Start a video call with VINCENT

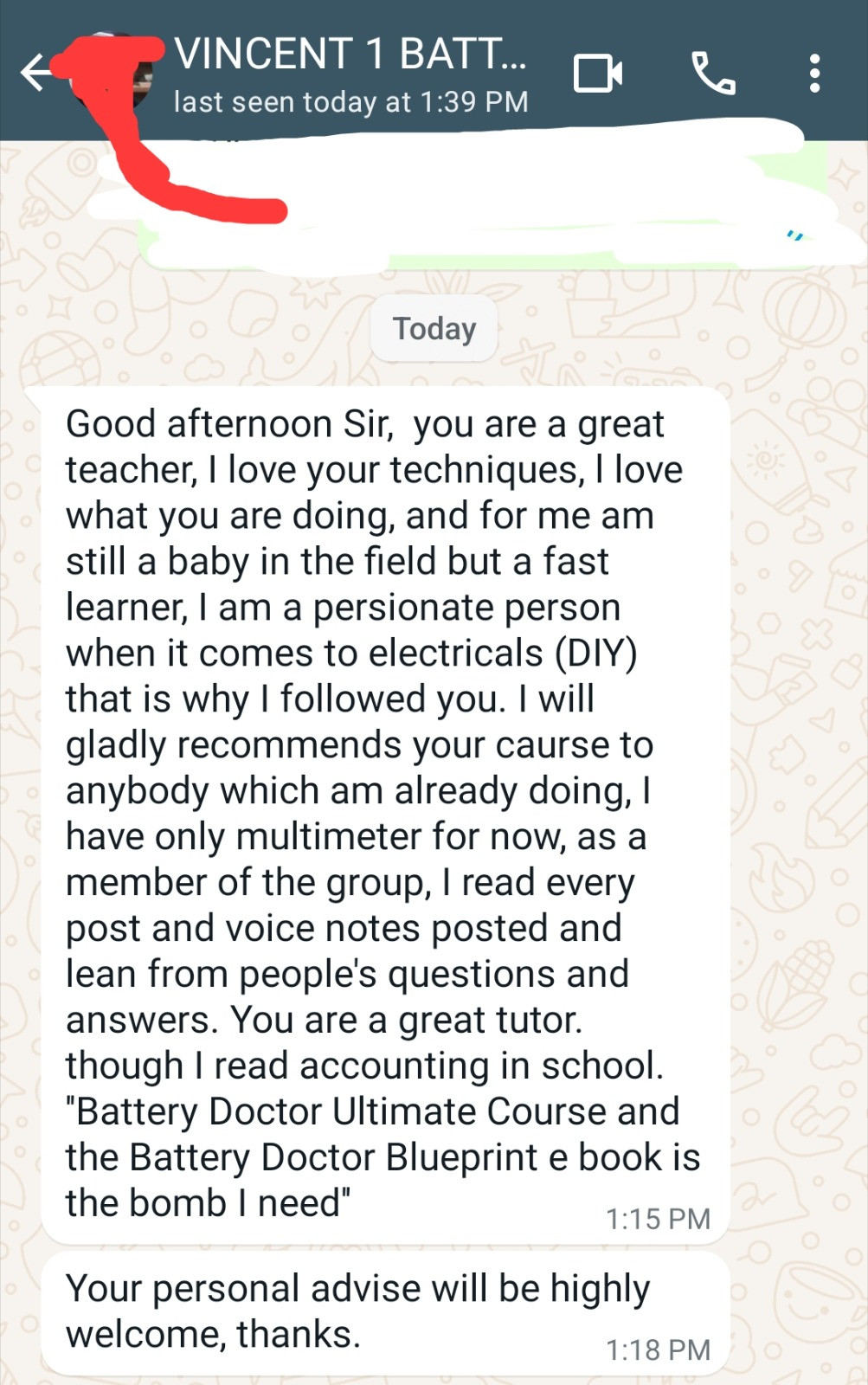click(x=597, y=74)
